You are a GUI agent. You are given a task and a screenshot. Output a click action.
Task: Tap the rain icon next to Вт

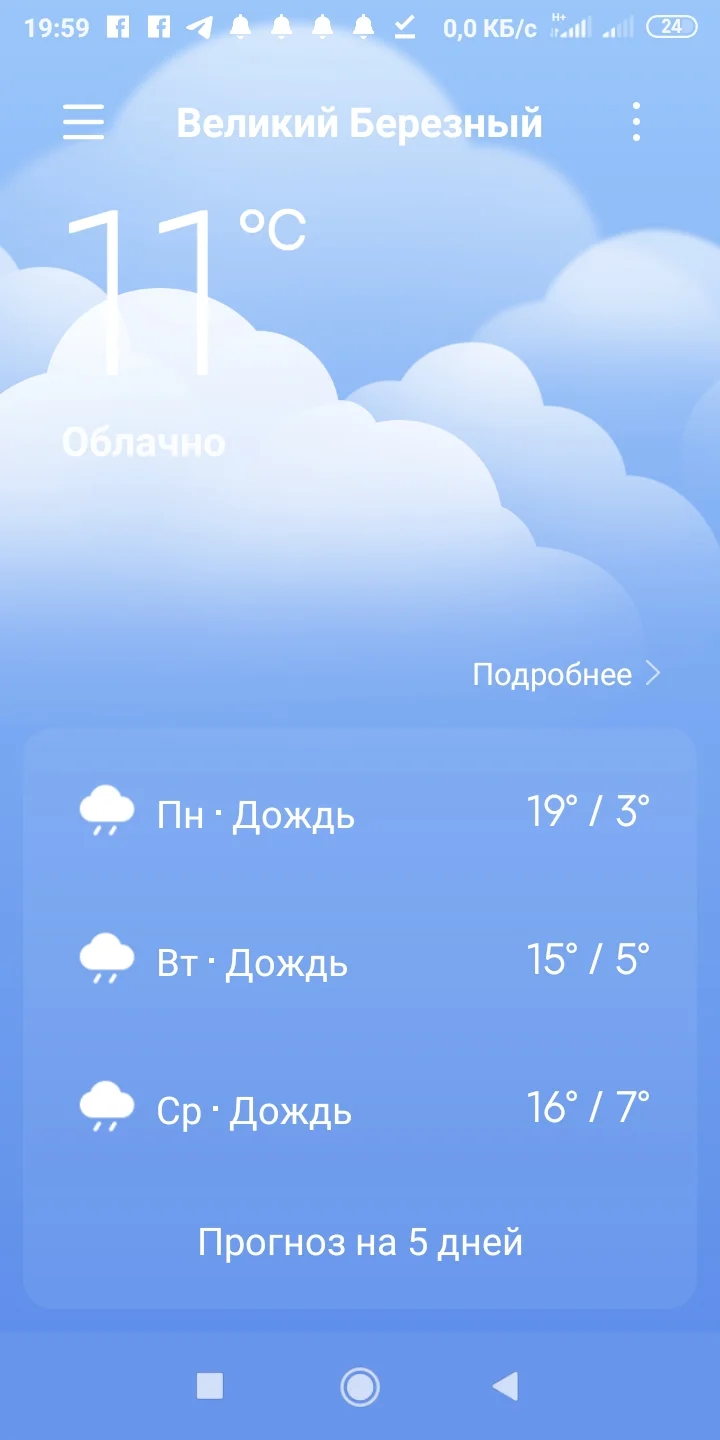pyautogui.click(x=106, y=958)
